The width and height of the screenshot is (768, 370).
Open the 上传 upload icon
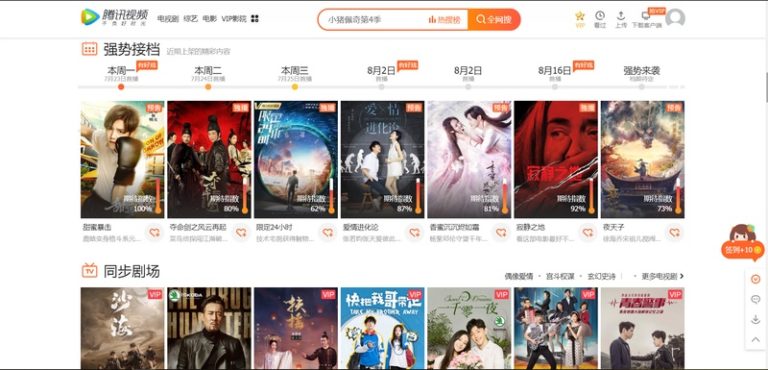click(x=621, y=19)
